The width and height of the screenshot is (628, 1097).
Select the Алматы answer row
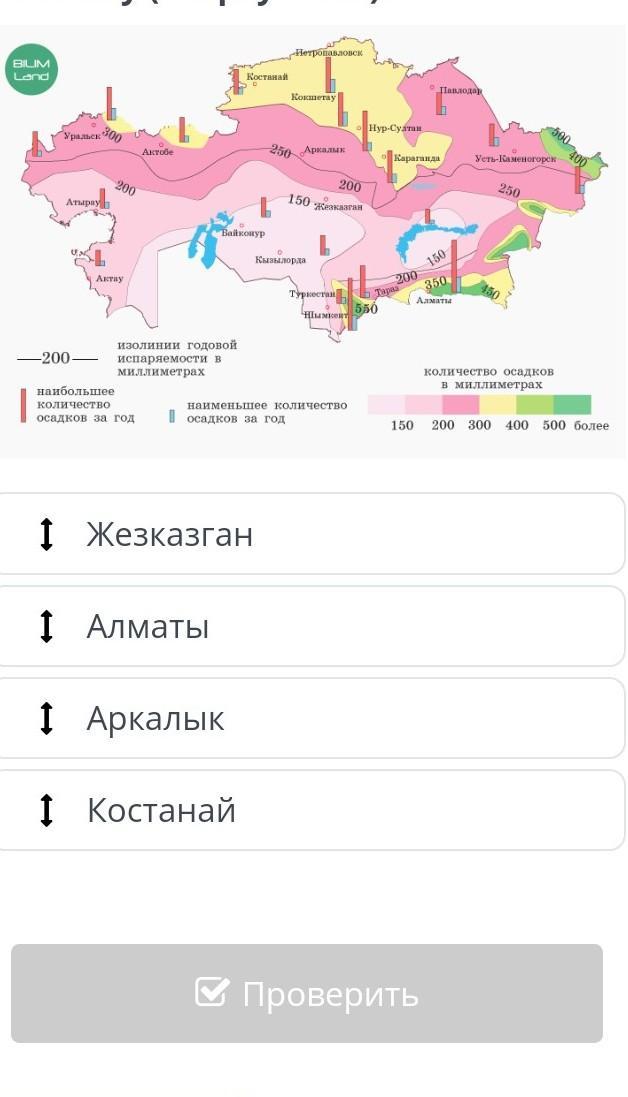click(310, 626)
